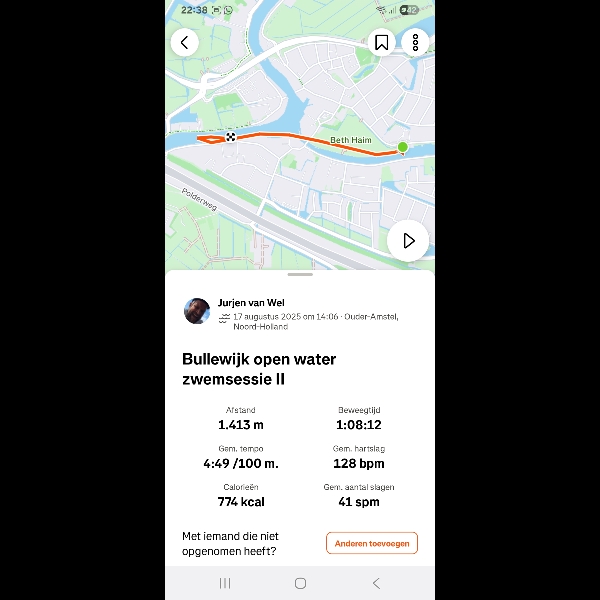Bookmark this swim activity
Screen dimensions: 600x600
381,43
